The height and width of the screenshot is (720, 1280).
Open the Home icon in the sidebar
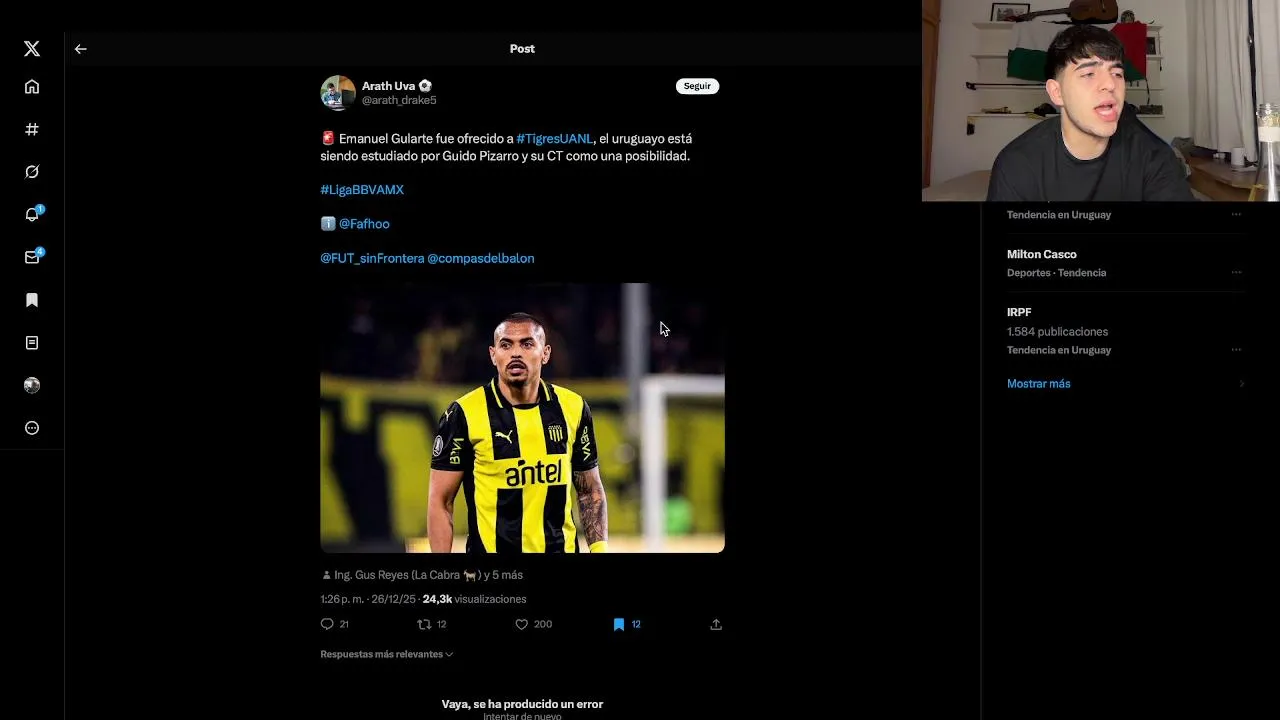coord(32,87)
